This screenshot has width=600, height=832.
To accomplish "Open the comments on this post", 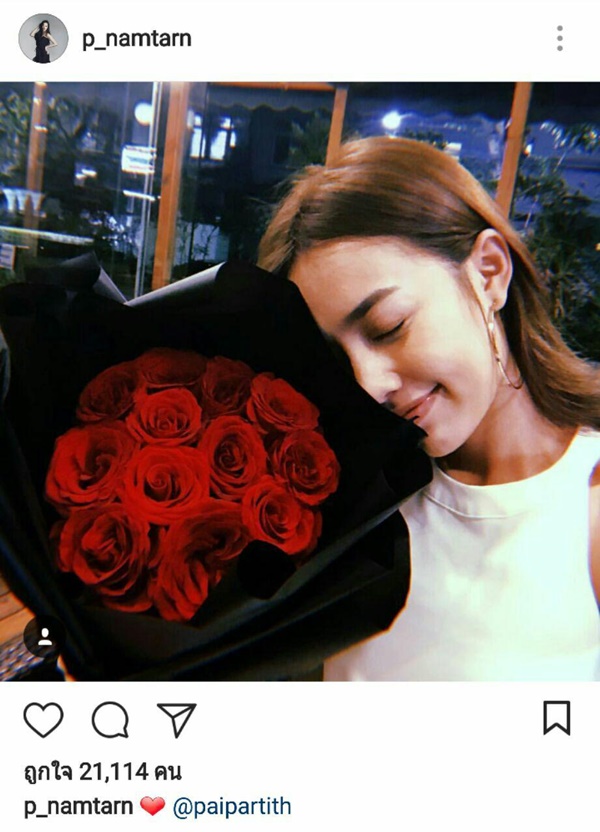I will coord(110,720).
